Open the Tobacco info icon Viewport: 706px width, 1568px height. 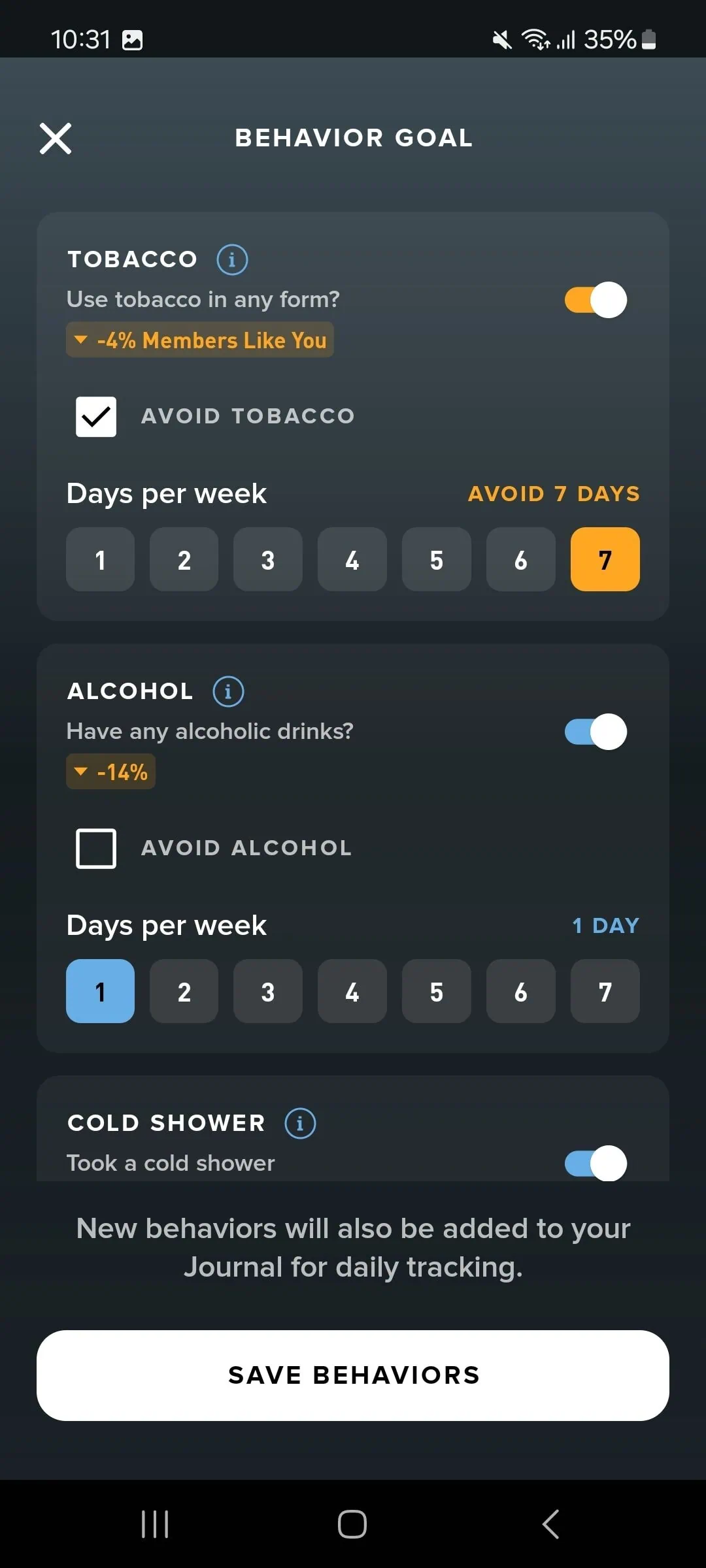(x=232, y=259)
